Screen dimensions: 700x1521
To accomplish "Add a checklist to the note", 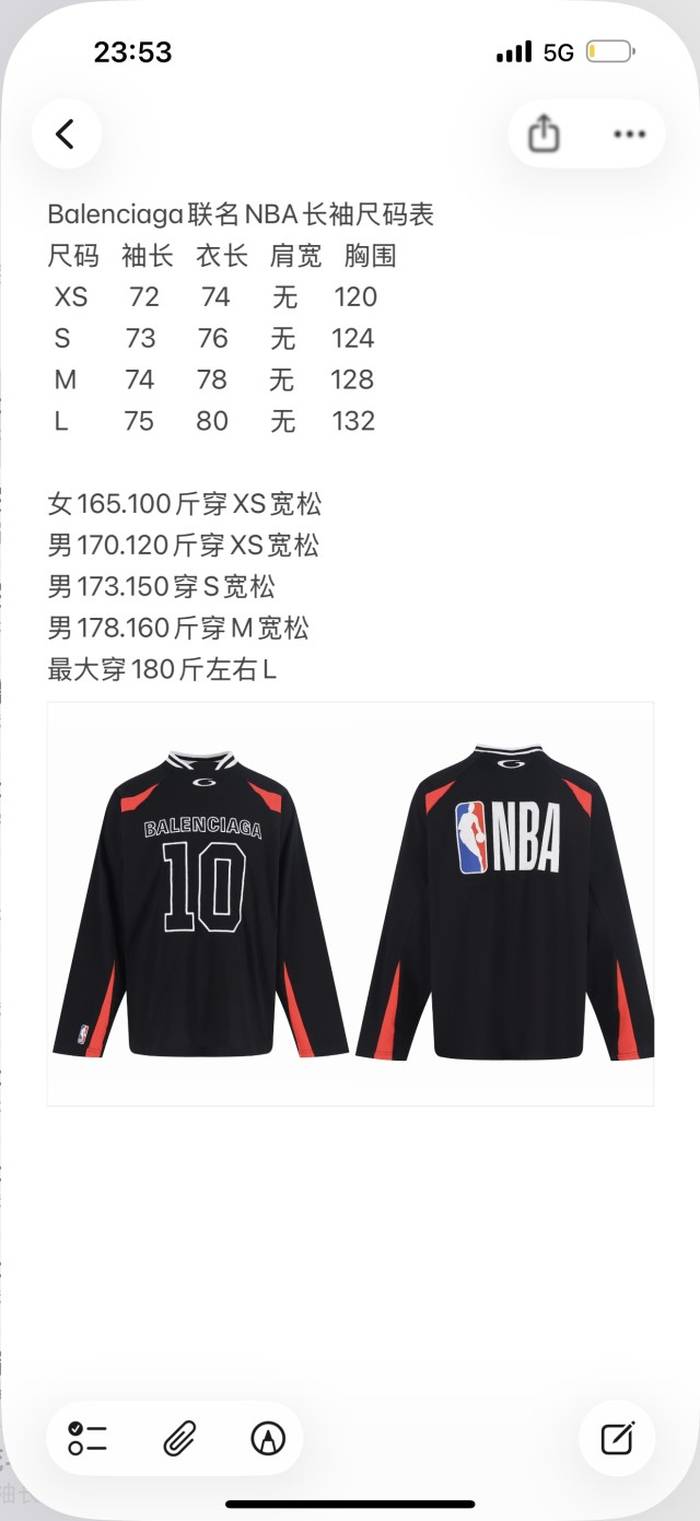I will pyautogui.click(x=88, y=1438).
